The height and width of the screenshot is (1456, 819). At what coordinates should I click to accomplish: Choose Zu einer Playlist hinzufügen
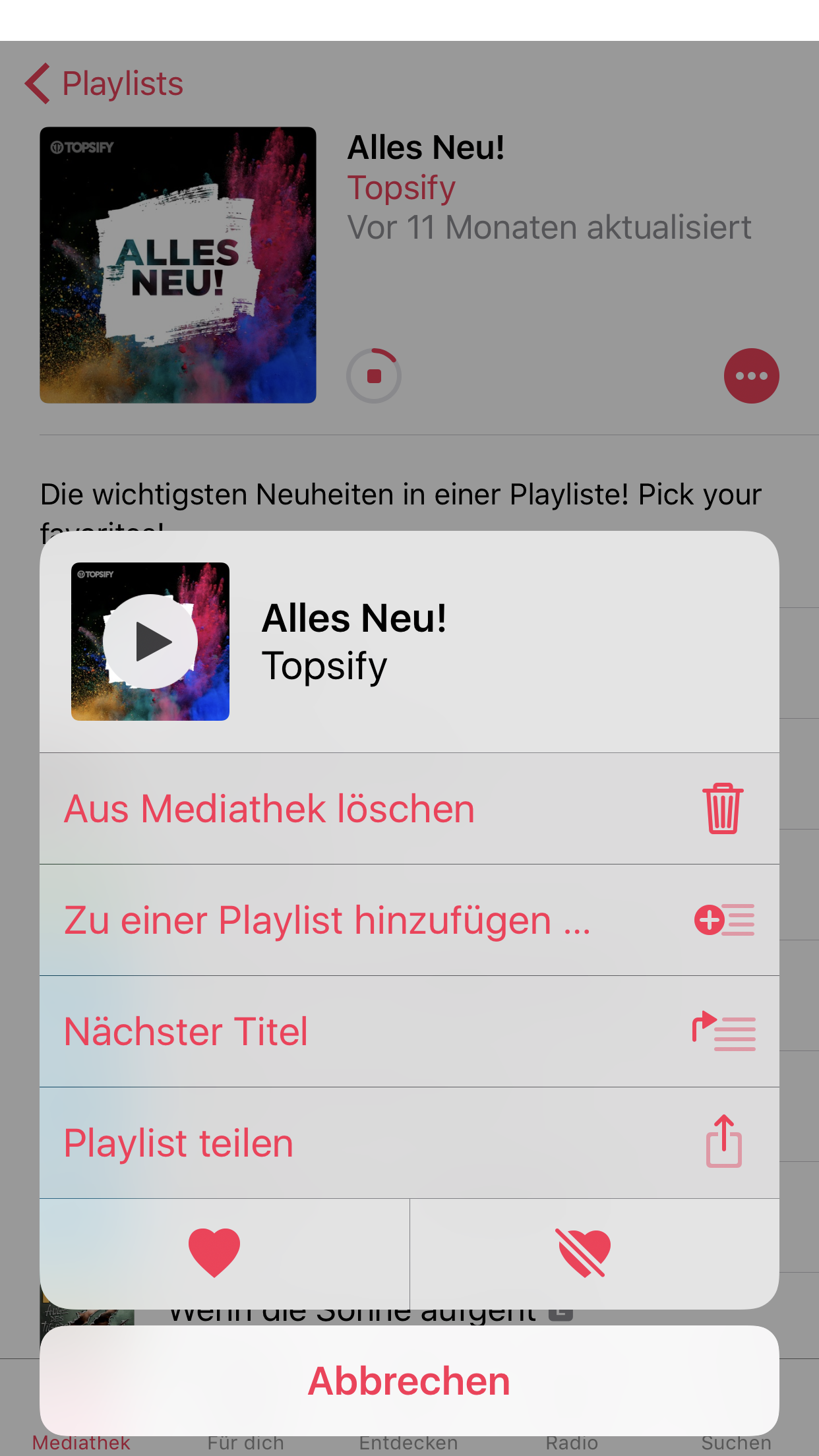tap(409, 921)
